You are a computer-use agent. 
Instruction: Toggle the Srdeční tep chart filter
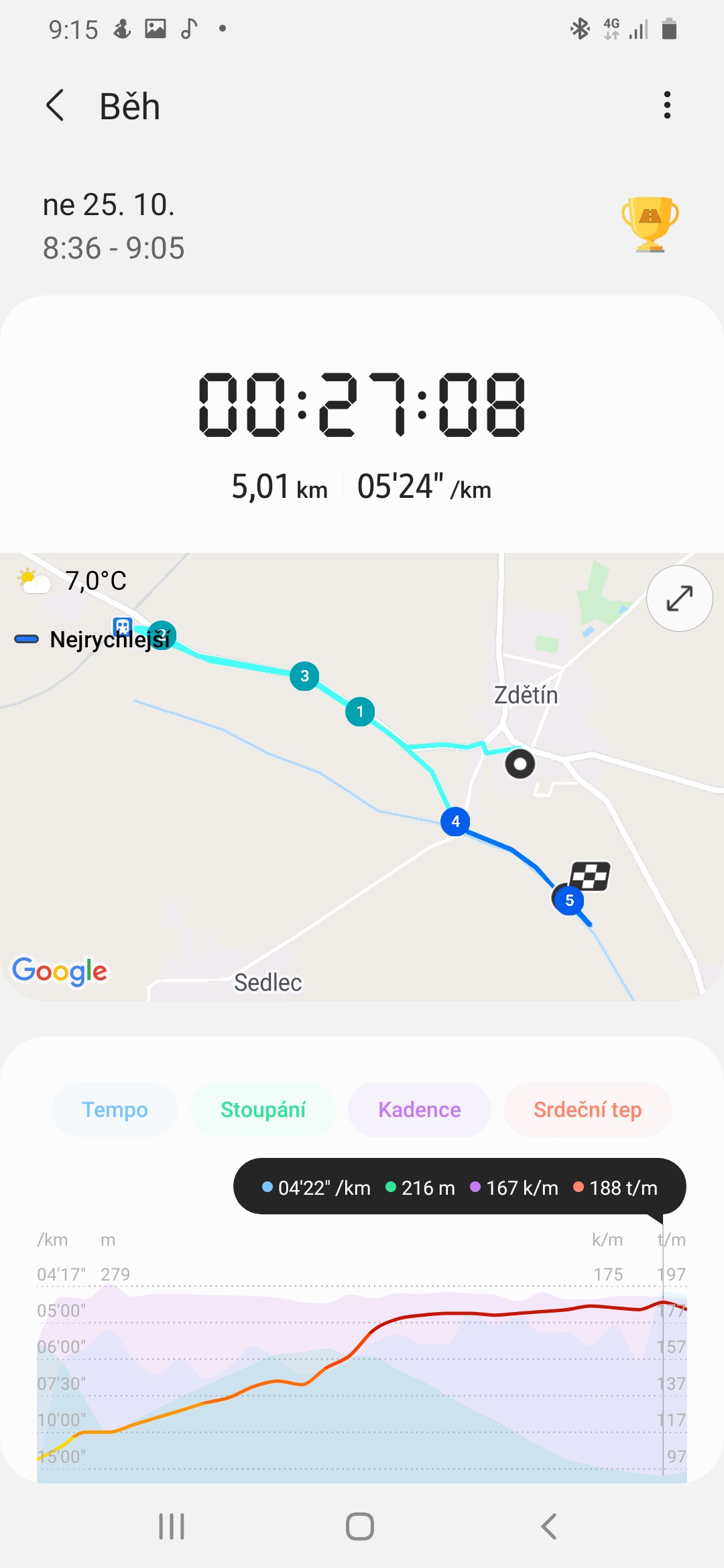[x=587, y=1110]
